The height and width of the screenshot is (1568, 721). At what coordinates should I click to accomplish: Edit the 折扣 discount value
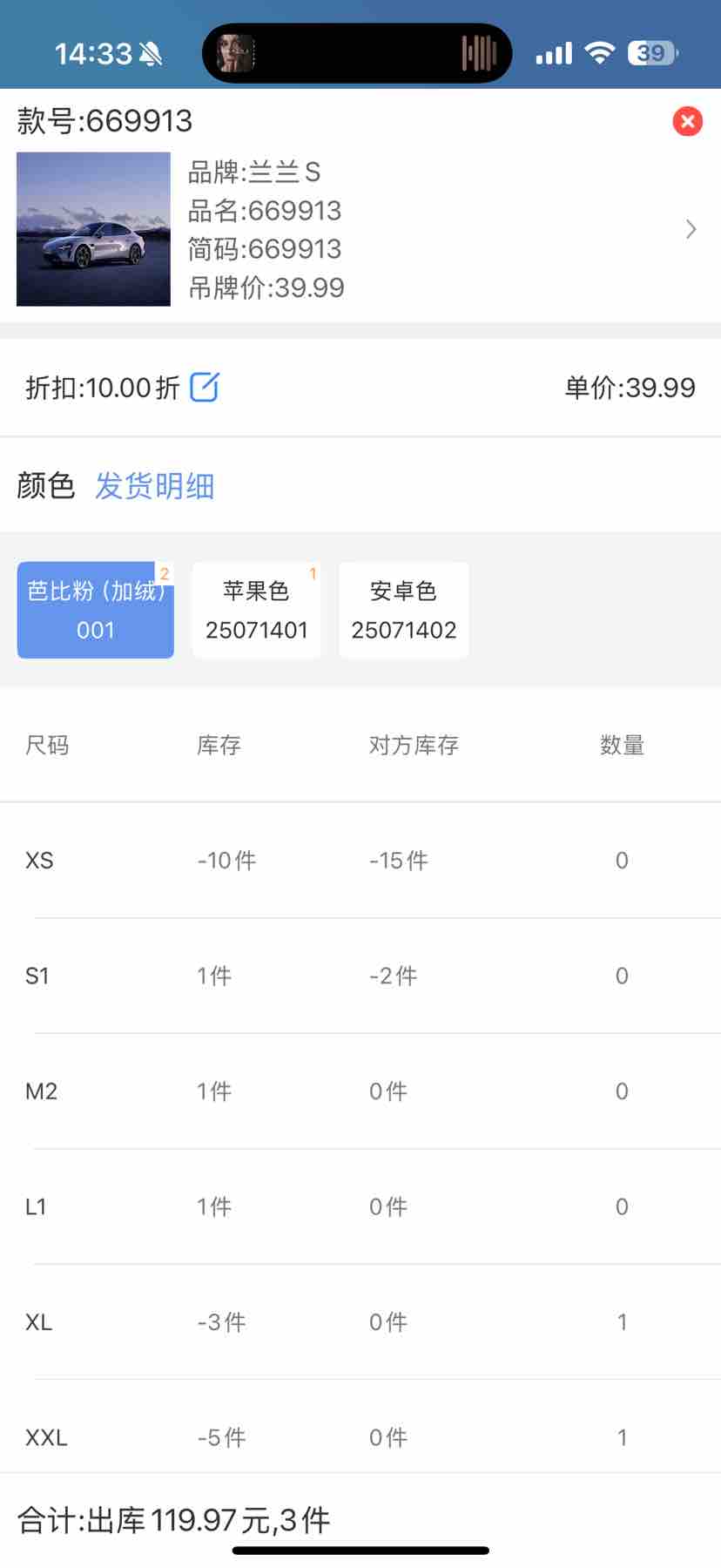click(x=205, y=387)
